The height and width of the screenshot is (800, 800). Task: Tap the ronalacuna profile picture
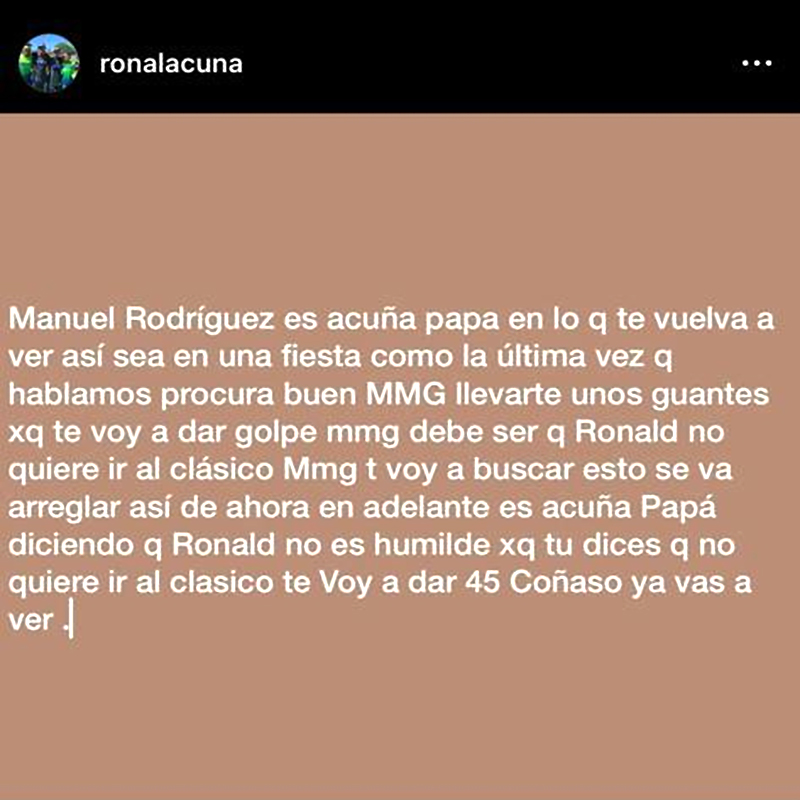tap(49, 64)
